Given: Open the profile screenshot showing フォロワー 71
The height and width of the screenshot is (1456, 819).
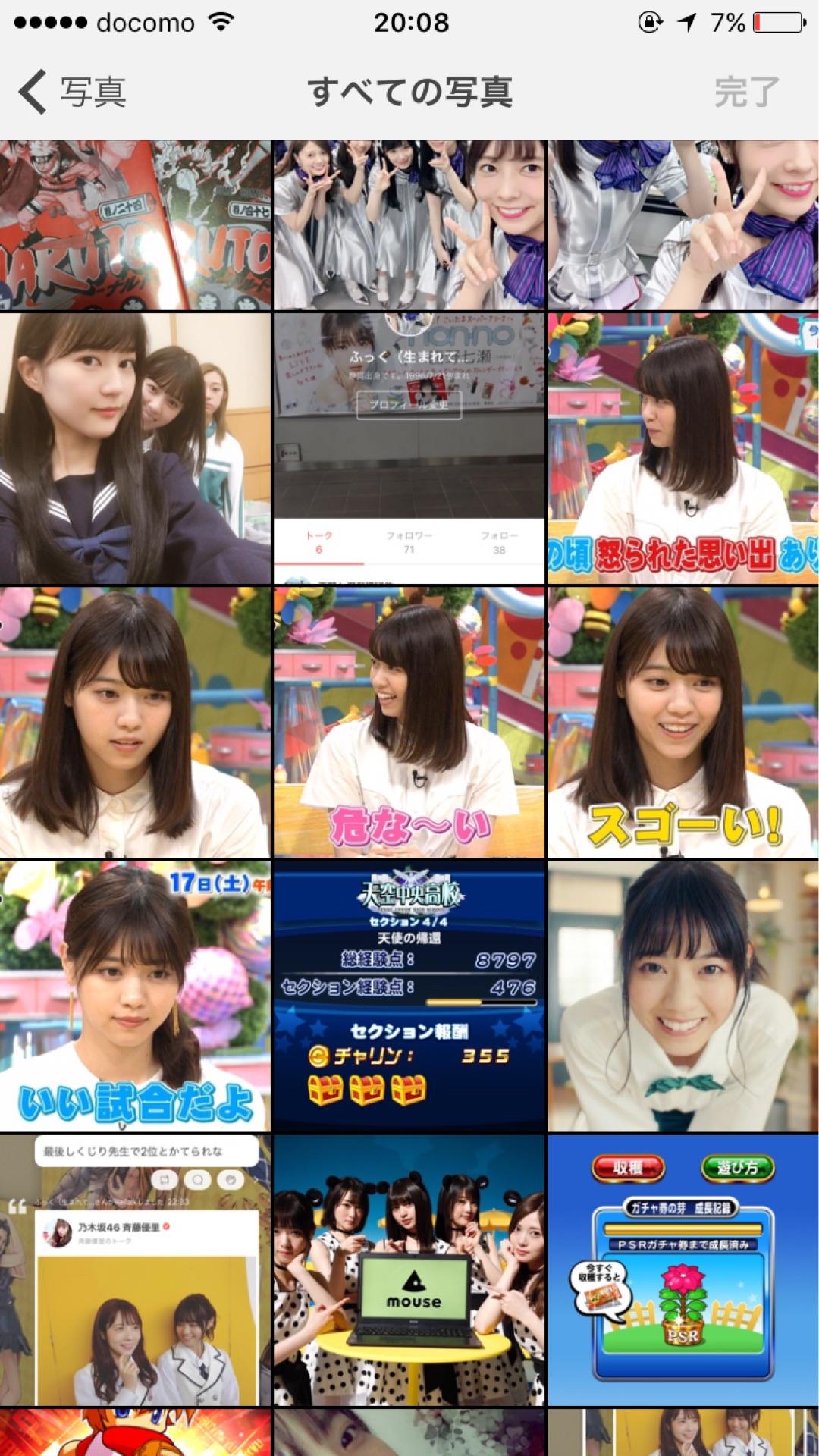Looking at the screenshot, I should pyautogui.click(x=409, y=449).
